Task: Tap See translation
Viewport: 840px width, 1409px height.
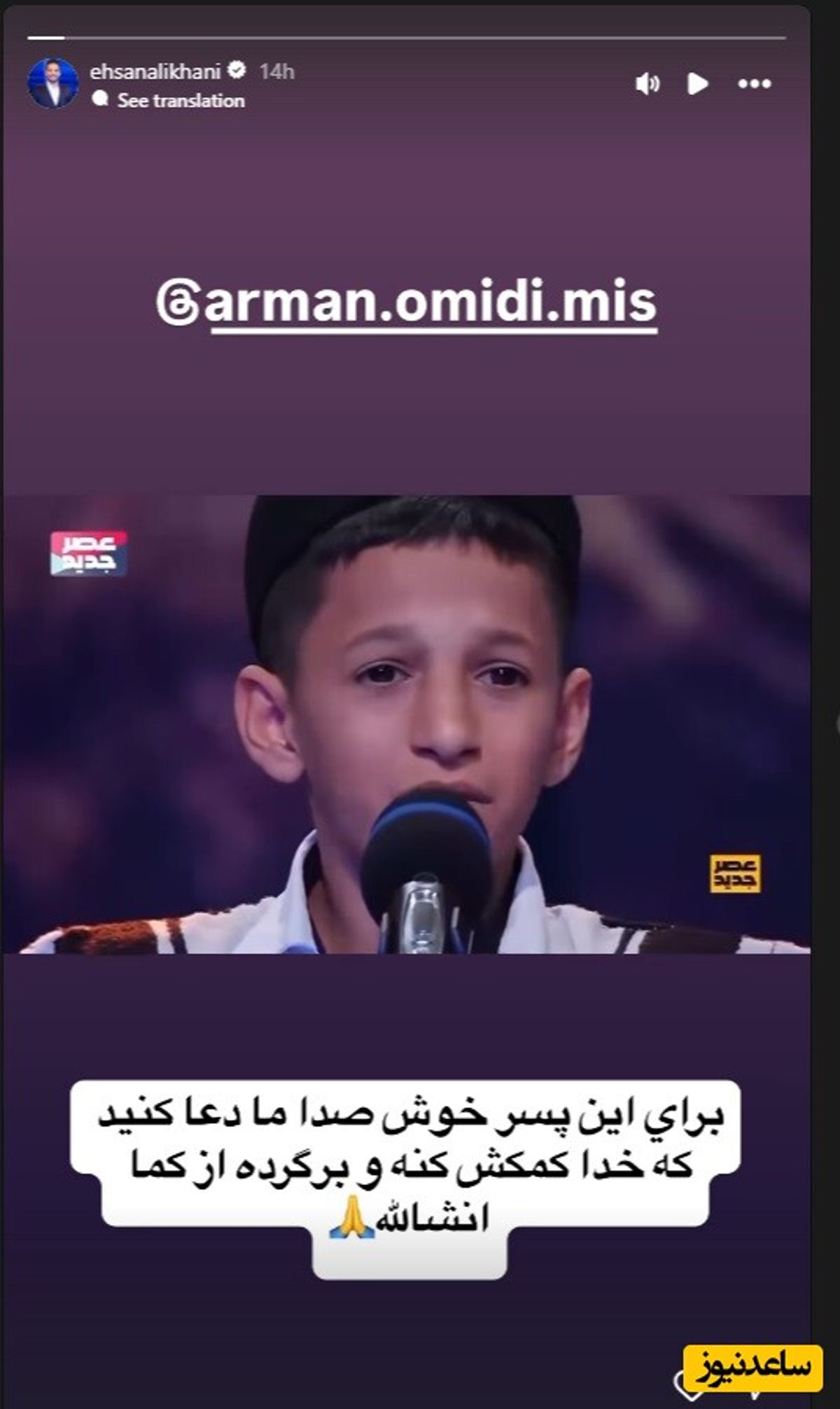Action: pos(181,101)
